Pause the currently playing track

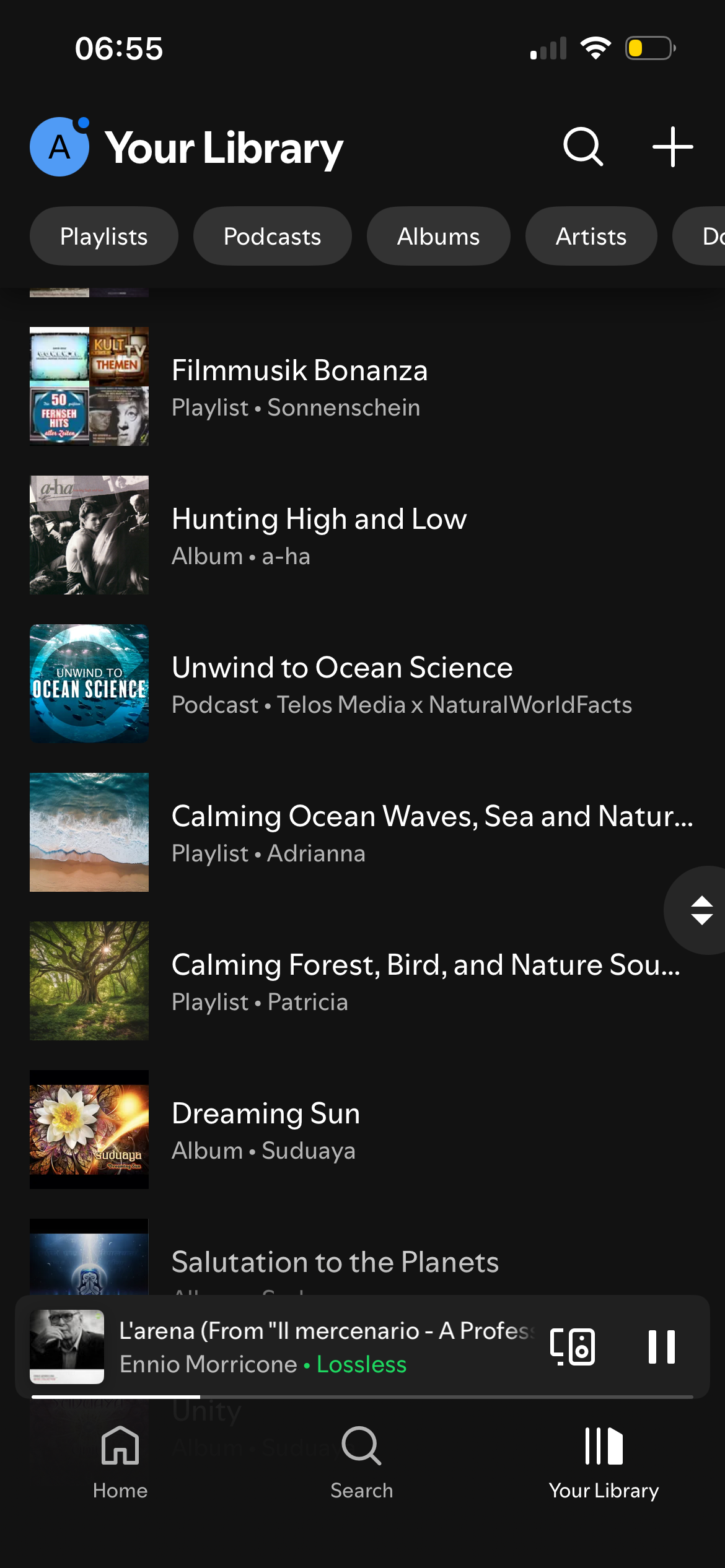click(x=661, y=1347)
